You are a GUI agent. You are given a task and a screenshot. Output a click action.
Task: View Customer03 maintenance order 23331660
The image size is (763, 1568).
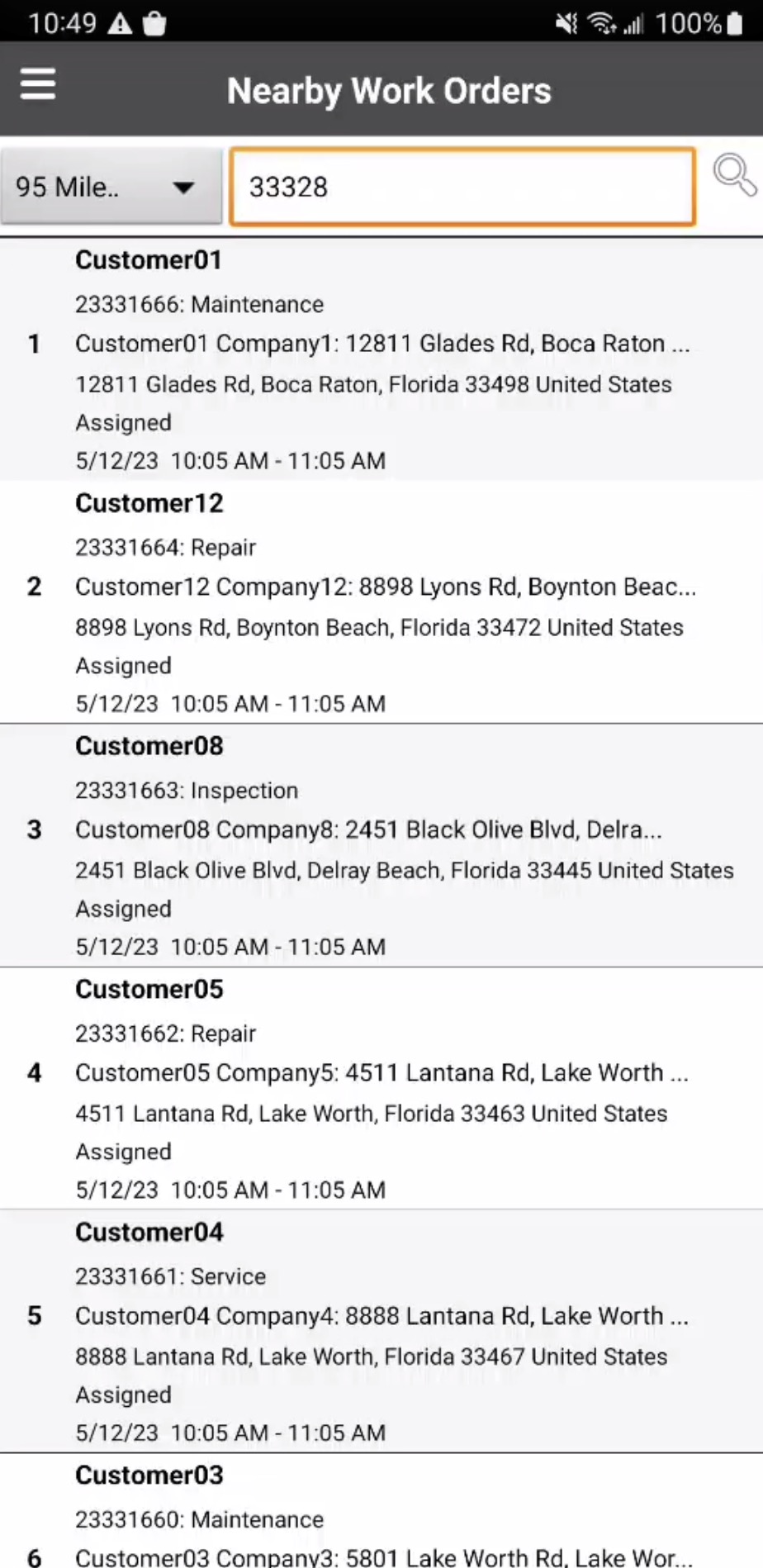[x=381, y=1518]
